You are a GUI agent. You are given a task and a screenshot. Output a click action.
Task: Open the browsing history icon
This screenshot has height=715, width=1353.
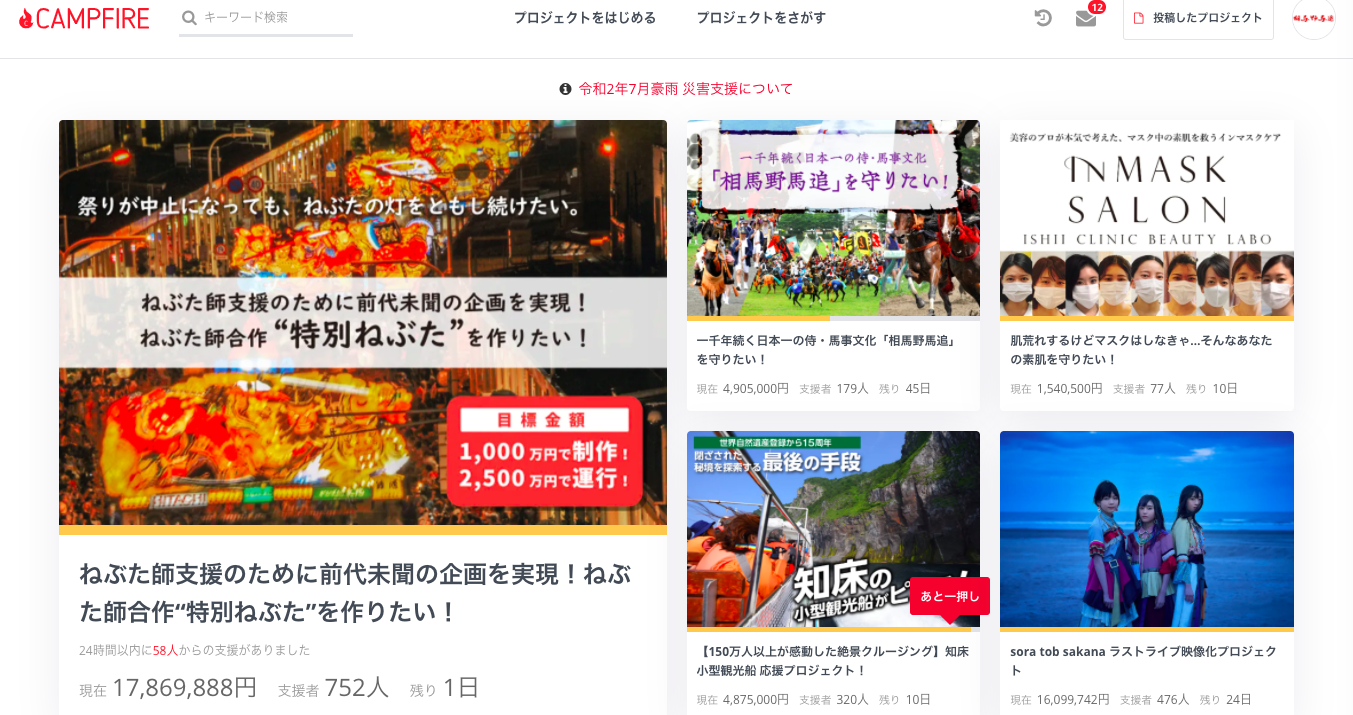tap(1043, 18)
